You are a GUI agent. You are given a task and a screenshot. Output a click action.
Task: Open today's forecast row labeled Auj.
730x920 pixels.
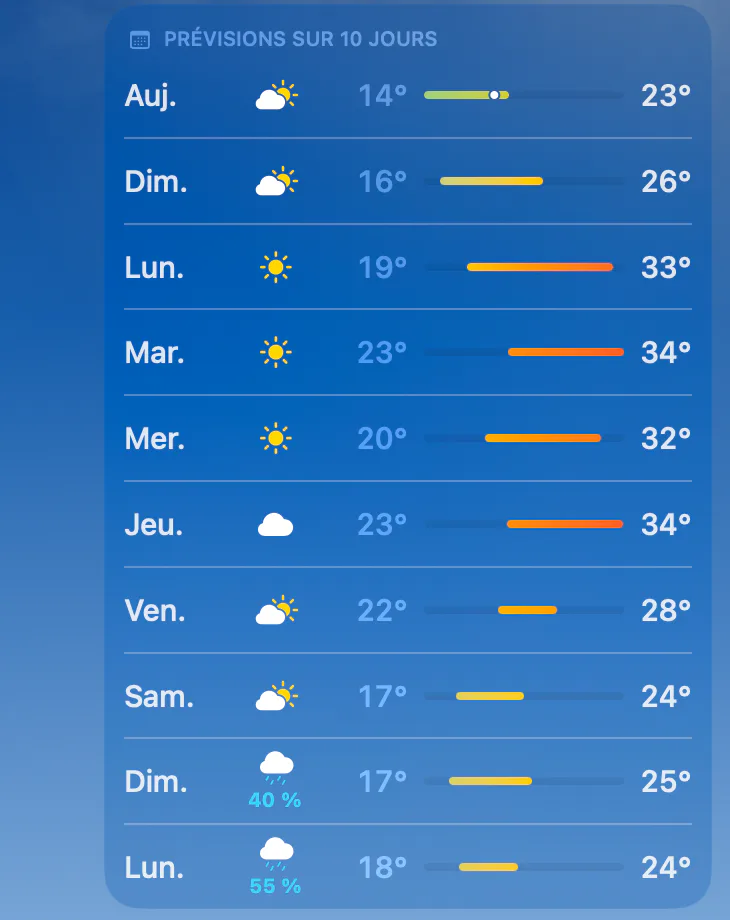(x=408, y=95)
